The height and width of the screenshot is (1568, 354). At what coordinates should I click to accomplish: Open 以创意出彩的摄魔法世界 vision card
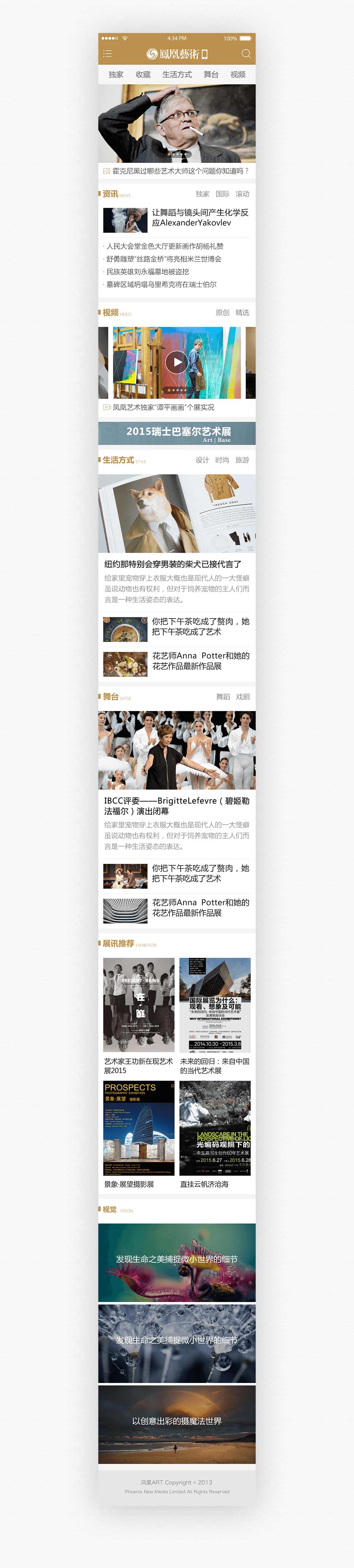pos(177,1421)
